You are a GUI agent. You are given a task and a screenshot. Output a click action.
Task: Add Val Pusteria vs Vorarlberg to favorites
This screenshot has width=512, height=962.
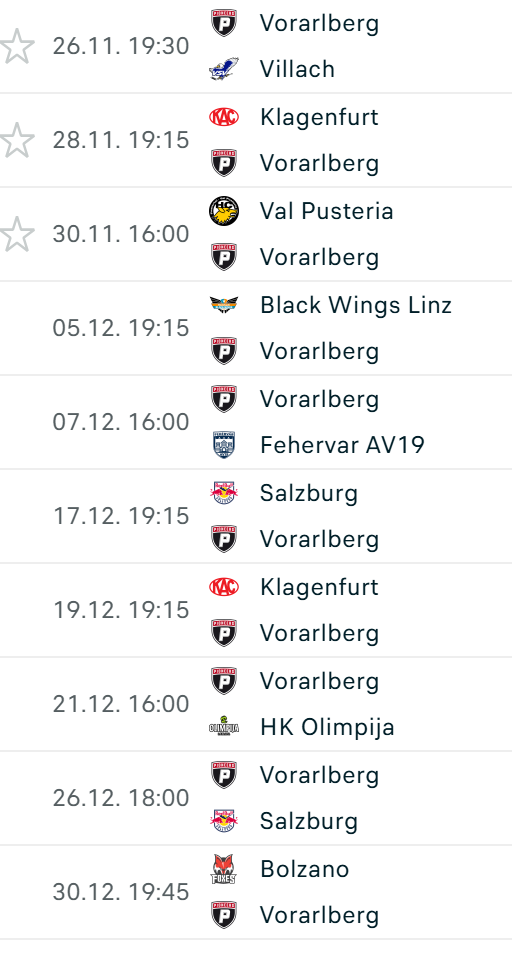tap(17, 234)
